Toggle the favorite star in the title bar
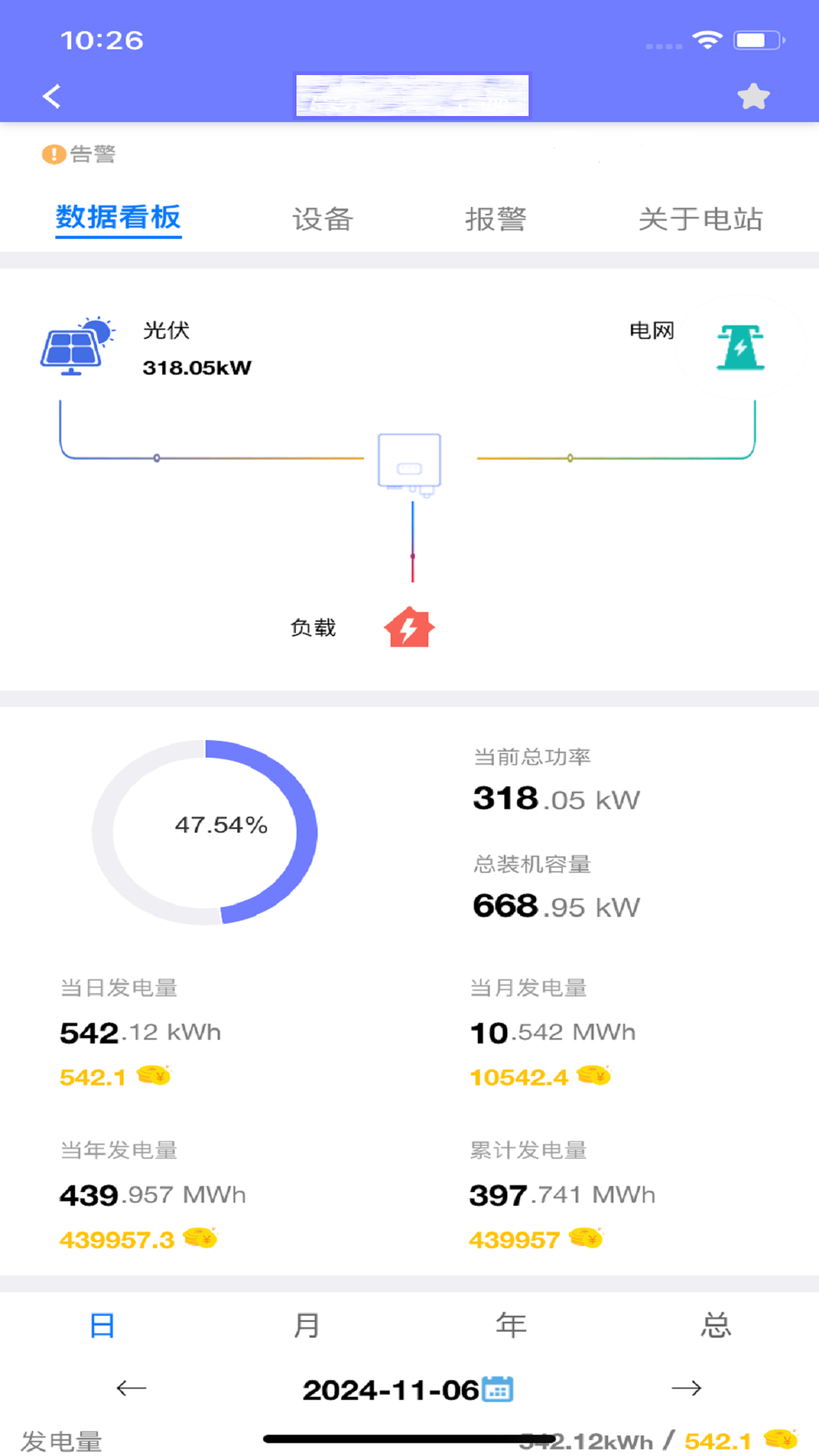 752,96
